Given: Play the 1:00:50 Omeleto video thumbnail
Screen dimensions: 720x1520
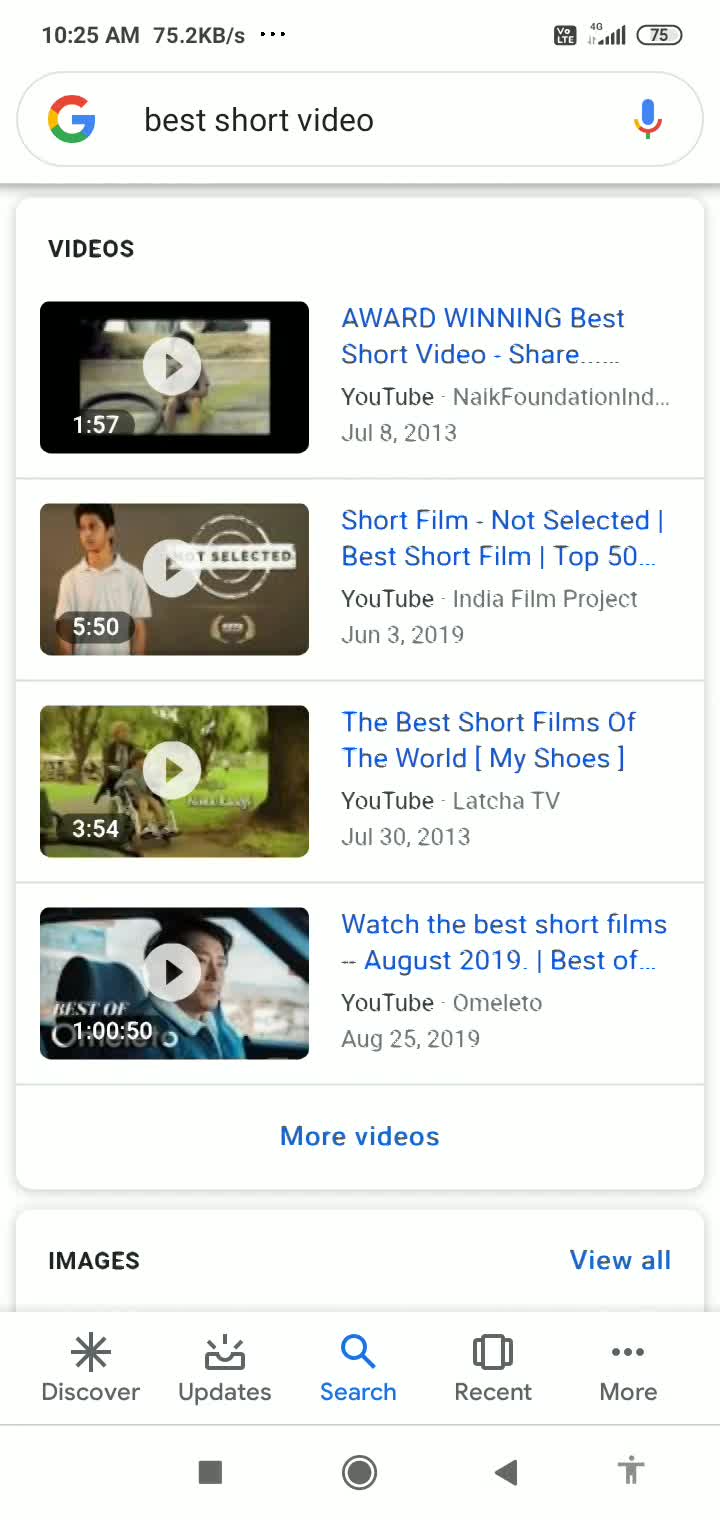Looking at the screenshot, I should click(x=174, y=982).
